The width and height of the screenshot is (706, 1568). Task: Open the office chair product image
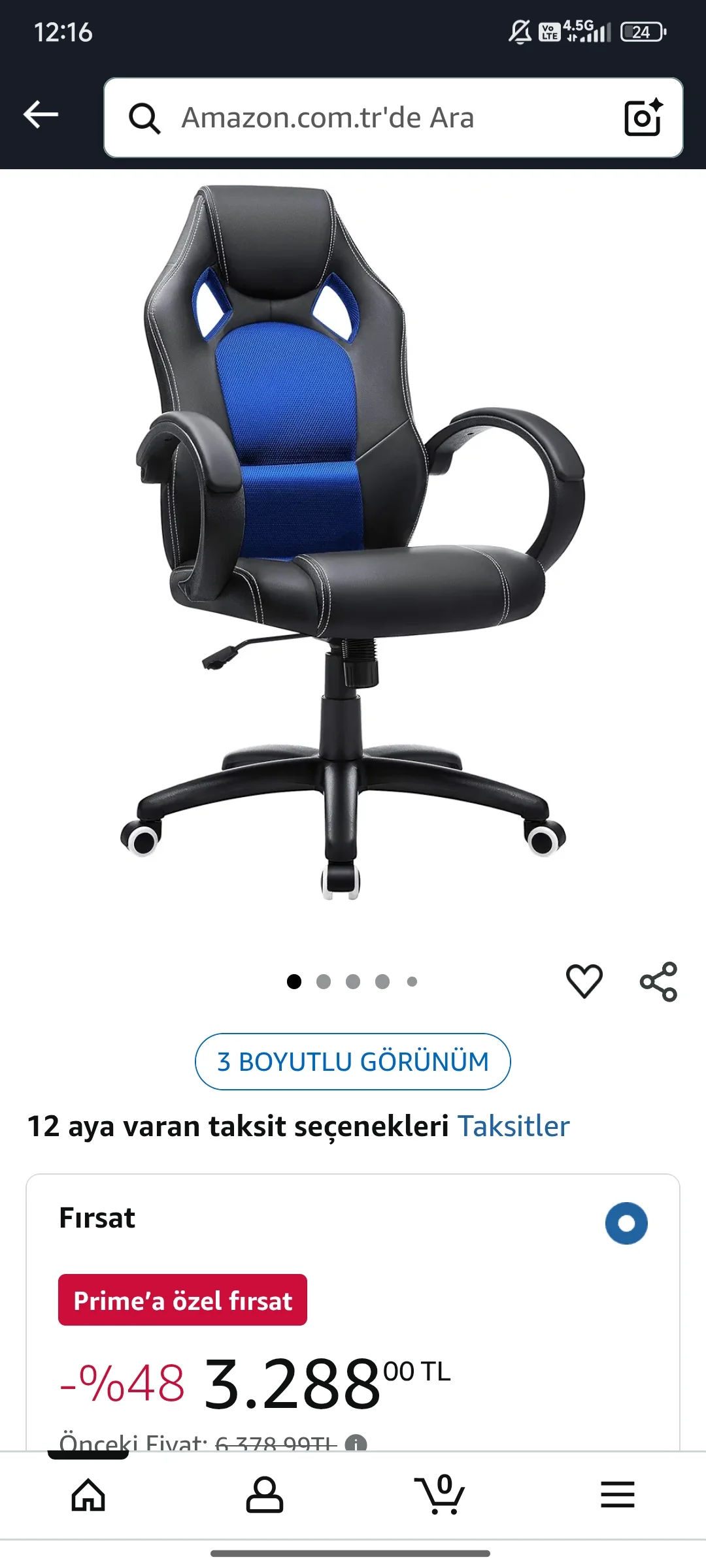[x=353, y=542]
